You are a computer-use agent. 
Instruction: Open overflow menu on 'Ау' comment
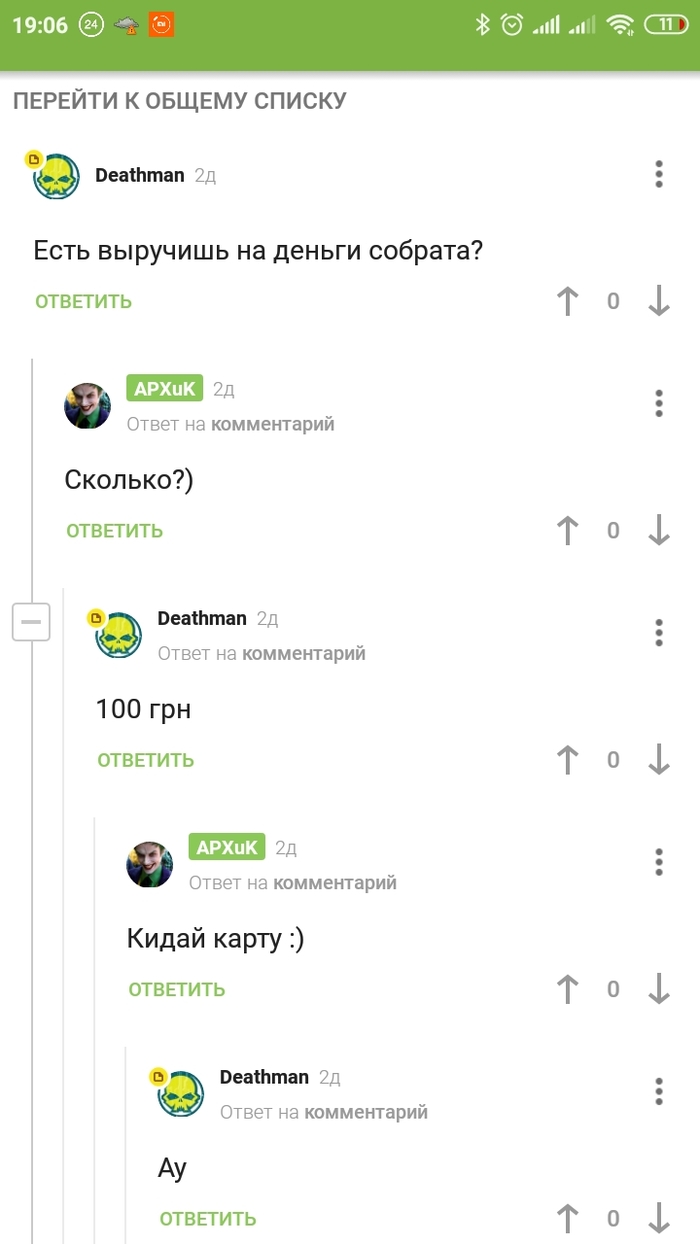point(659,1091)
